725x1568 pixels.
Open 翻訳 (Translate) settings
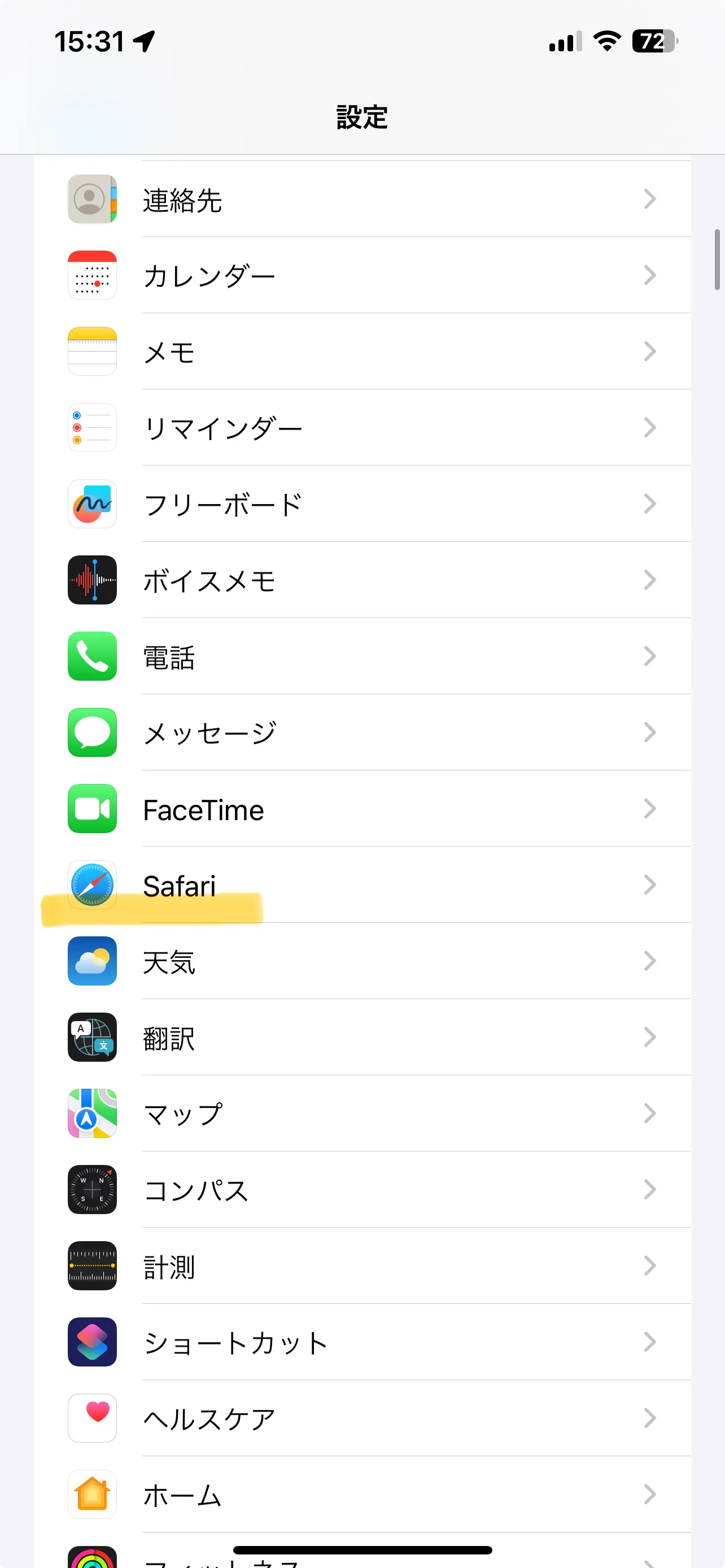[362, 1037]
